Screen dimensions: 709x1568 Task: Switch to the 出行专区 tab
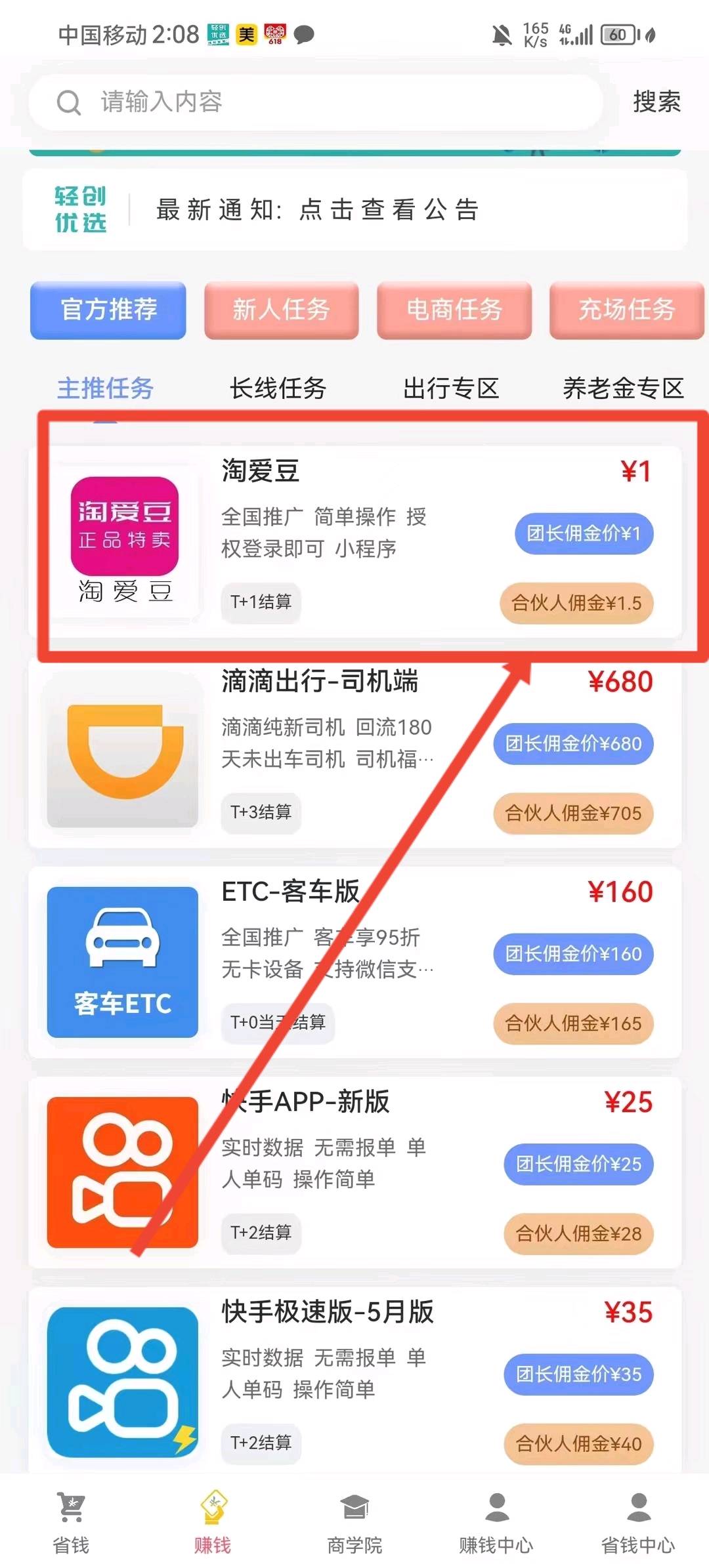tap(451, 388)
